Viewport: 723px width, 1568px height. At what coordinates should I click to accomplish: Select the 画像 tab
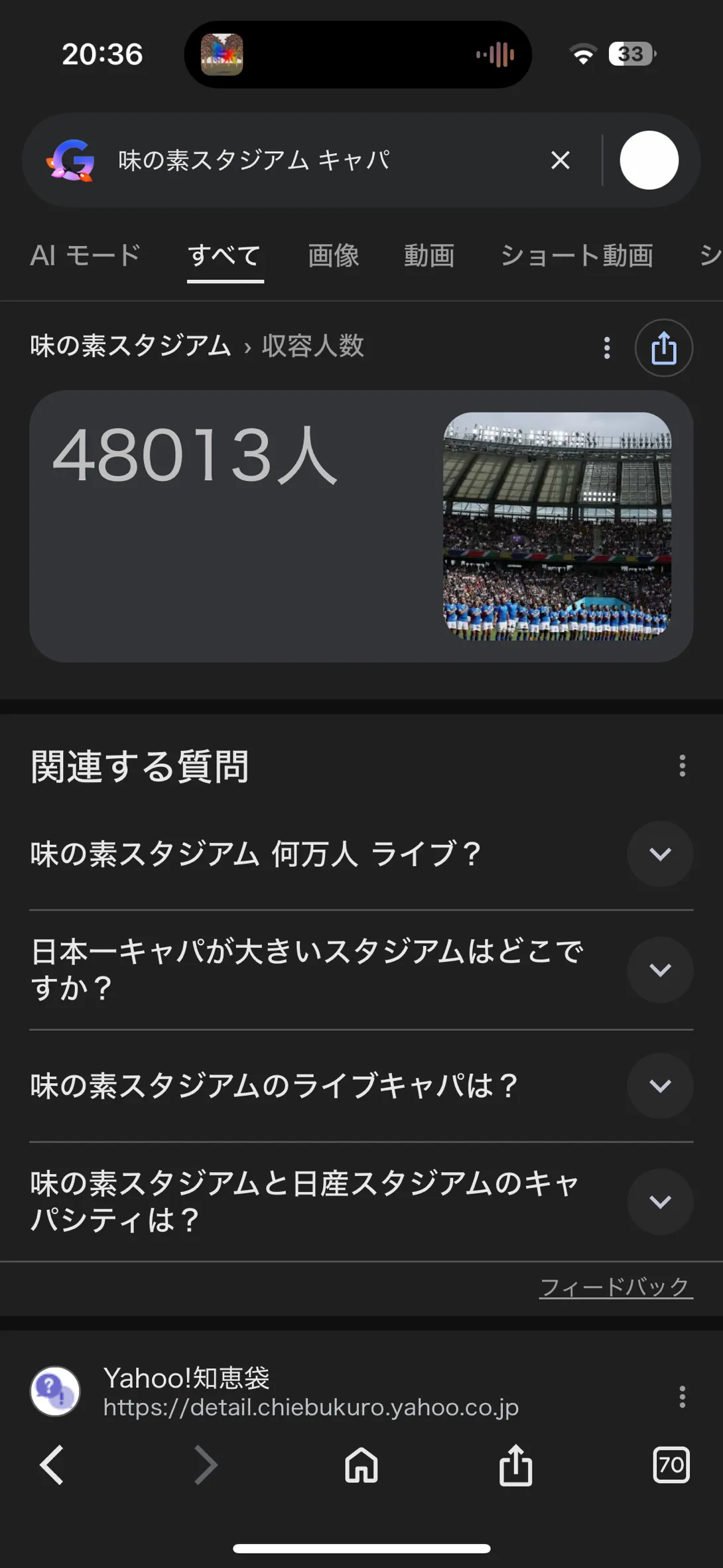pos(333,255)
